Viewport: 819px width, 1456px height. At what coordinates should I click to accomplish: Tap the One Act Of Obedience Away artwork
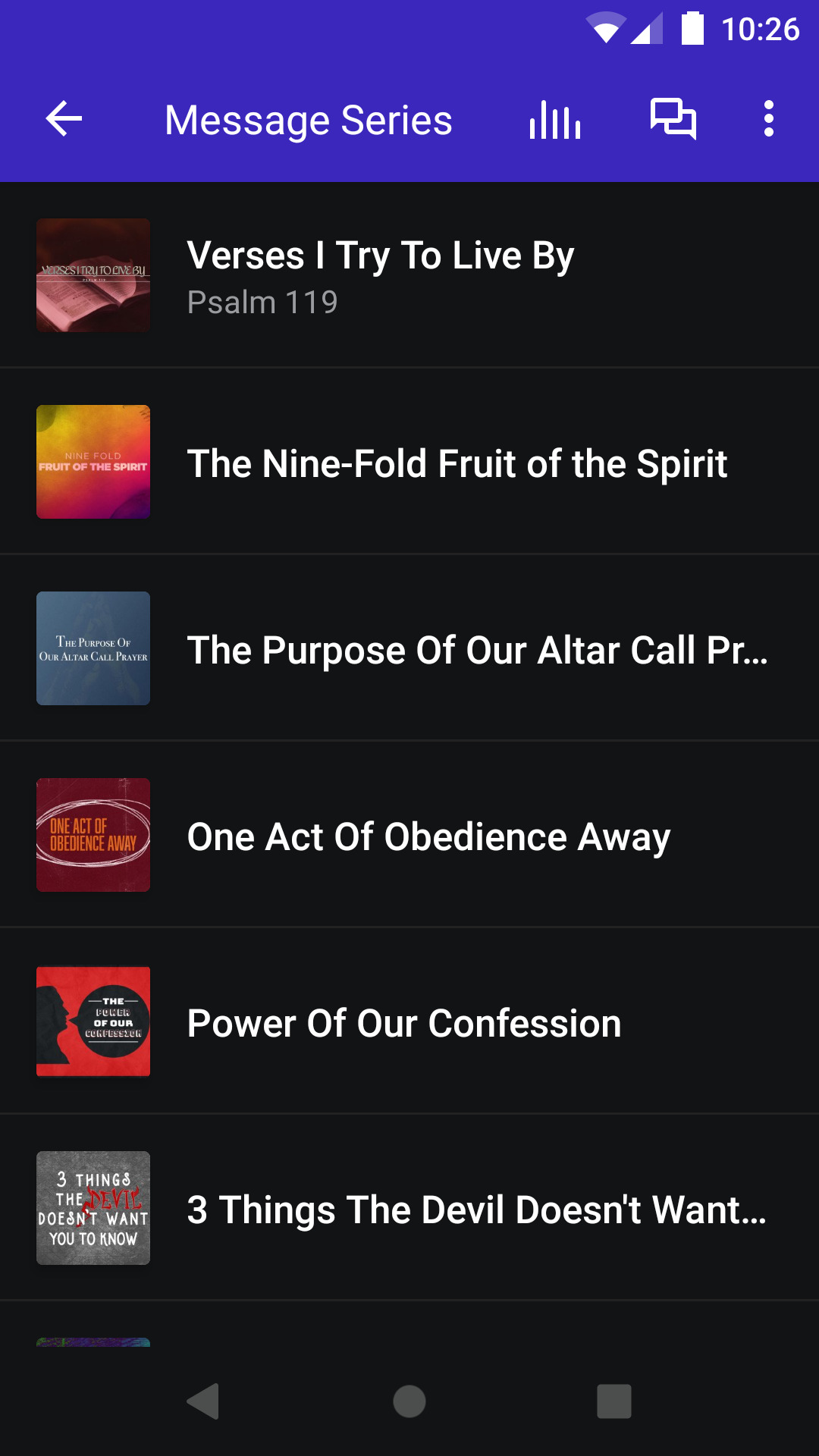point(93,835)
